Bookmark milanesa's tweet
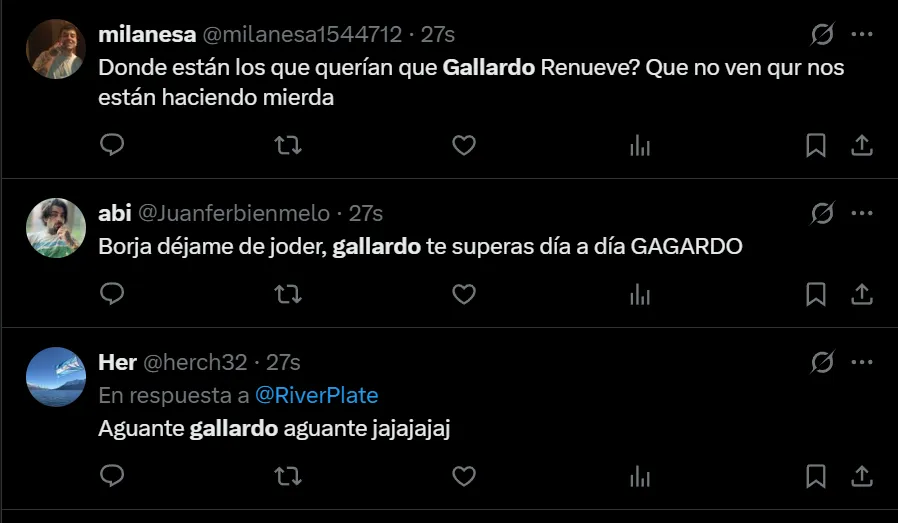Viewport: 898px width, 523px height. (816, 146)
